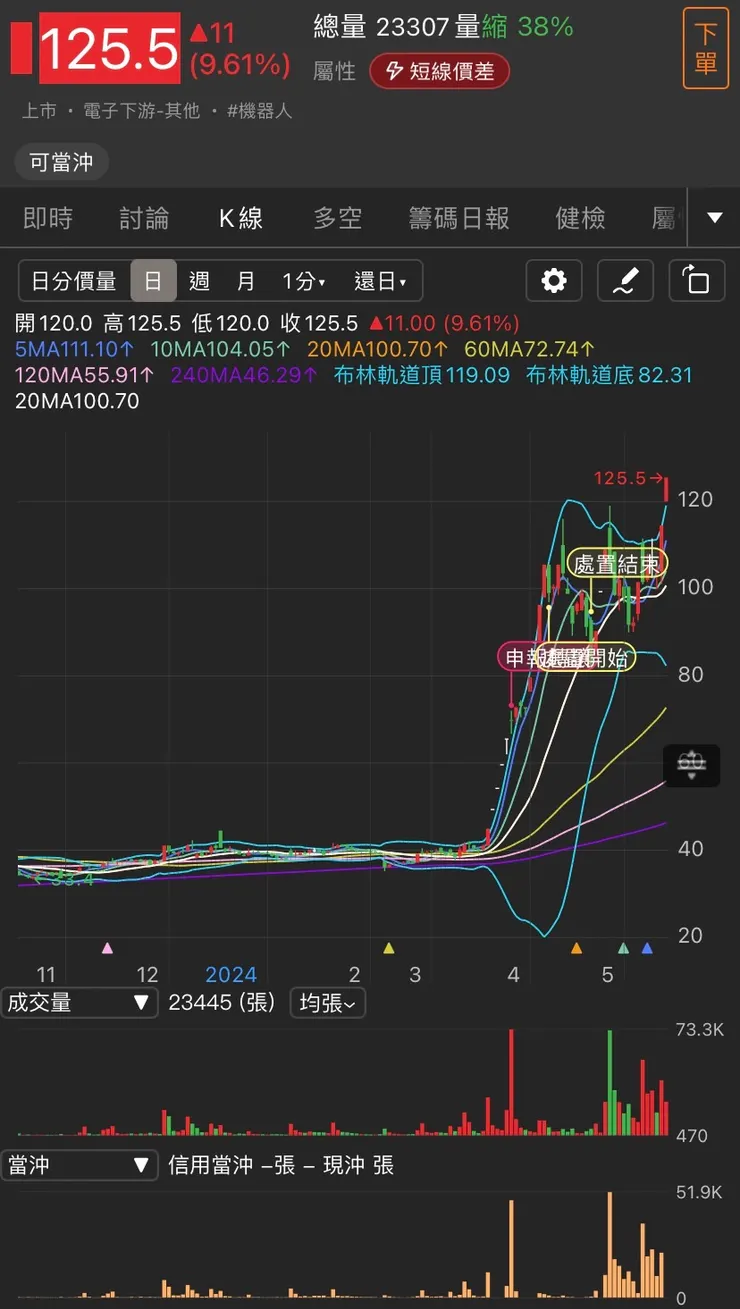The height and width of the screenshot is (1309, 740).
Task: Switch to the 籌碼日報 tab
Action: point(460,217)
